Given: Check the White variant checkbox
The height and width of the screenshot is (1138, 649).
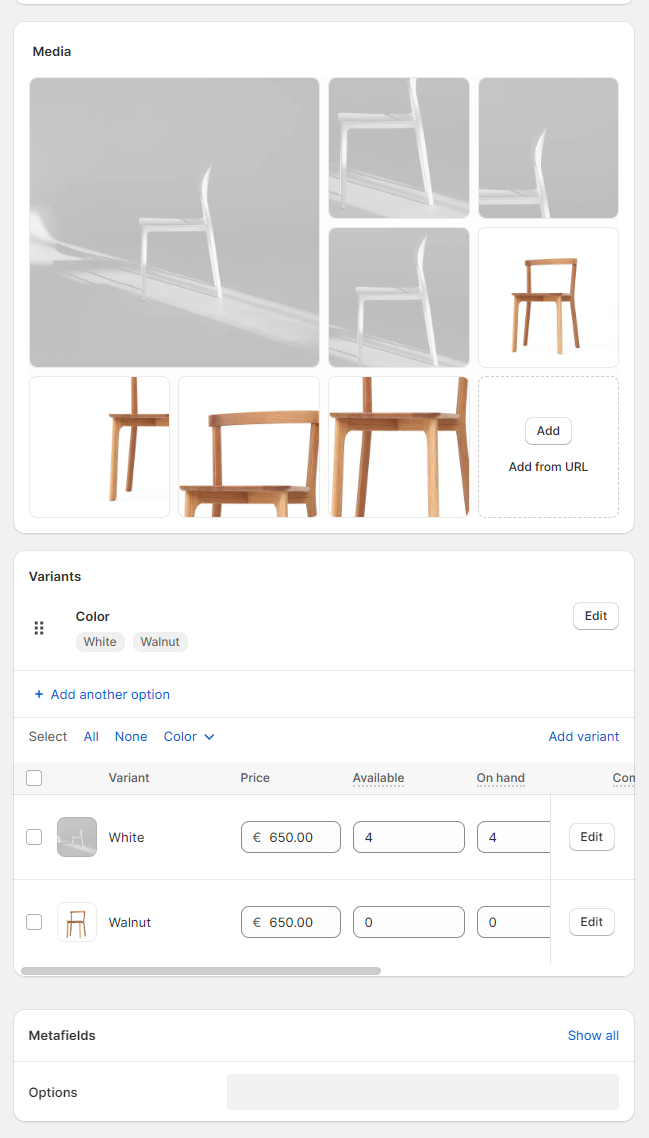Looking at the screenshot, I should point(34,837).
